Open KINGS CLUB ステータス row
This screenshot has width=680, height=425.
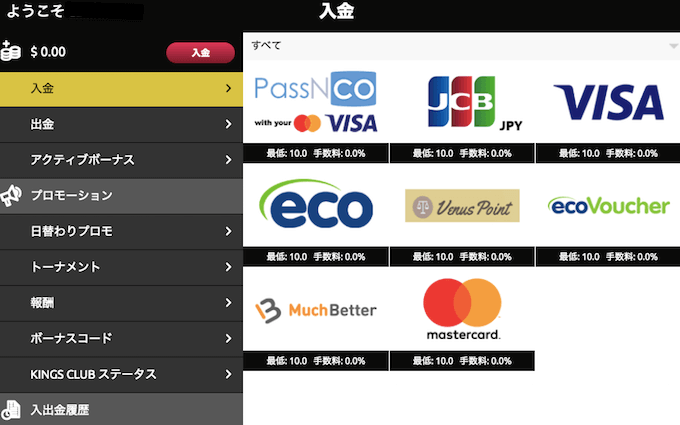120,374
